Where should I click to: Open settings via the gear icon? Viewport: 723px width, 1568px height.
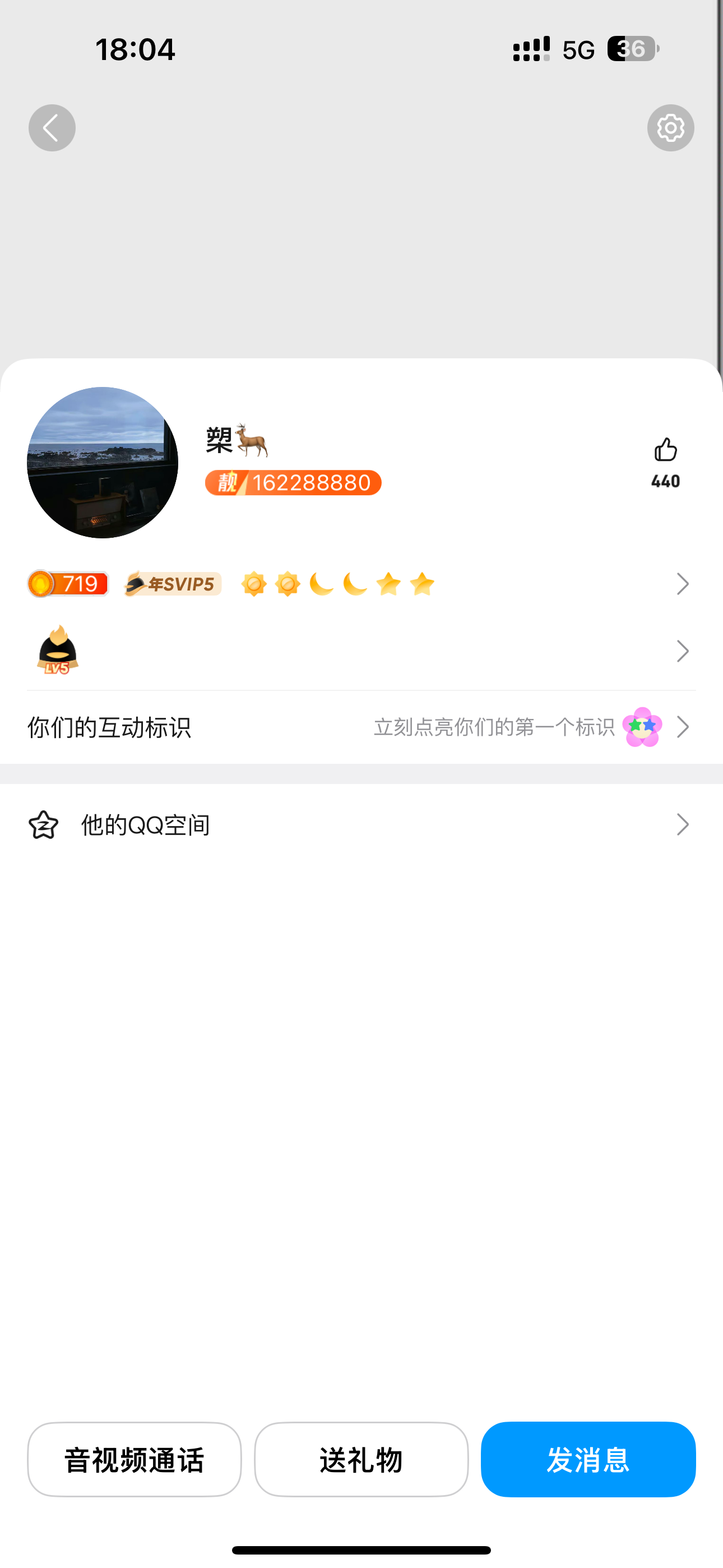tap(671, 128)
